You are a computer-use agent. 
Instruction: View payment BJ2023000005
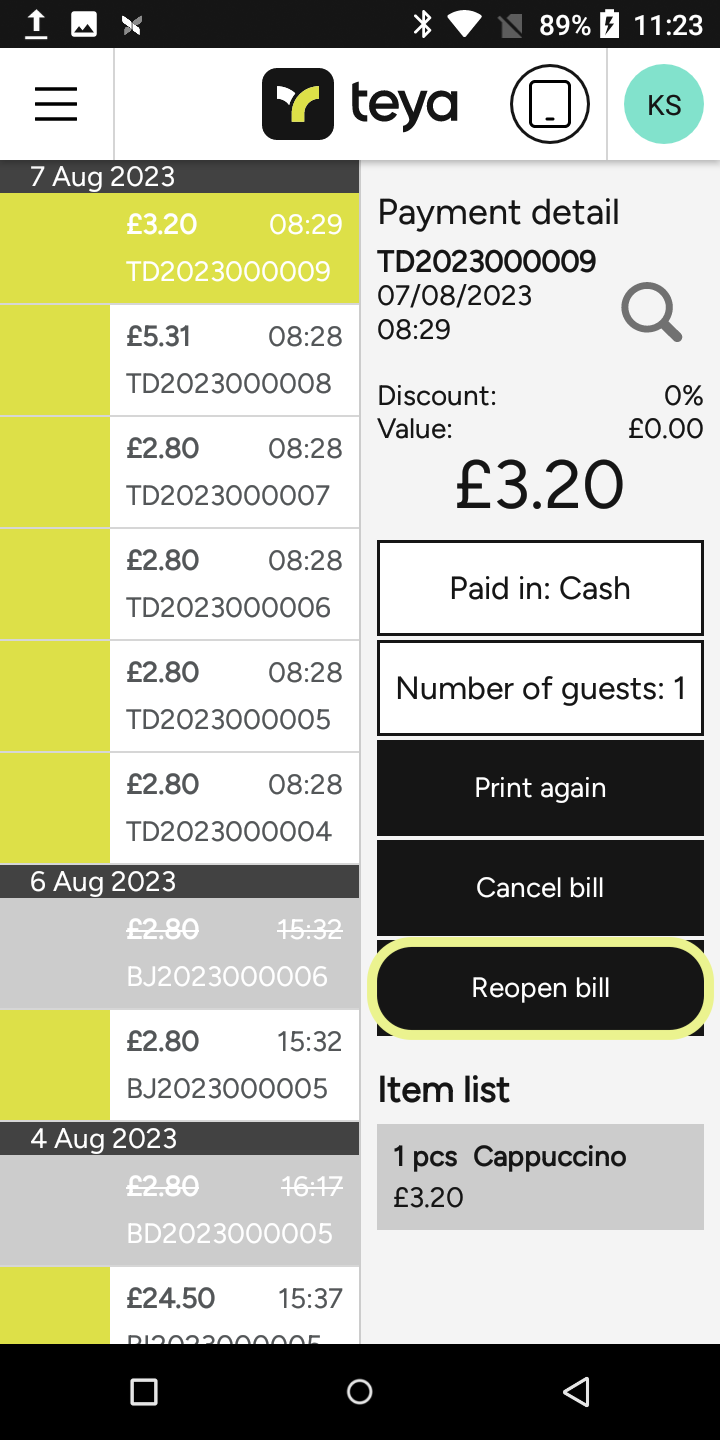(x=180, y=1065)
